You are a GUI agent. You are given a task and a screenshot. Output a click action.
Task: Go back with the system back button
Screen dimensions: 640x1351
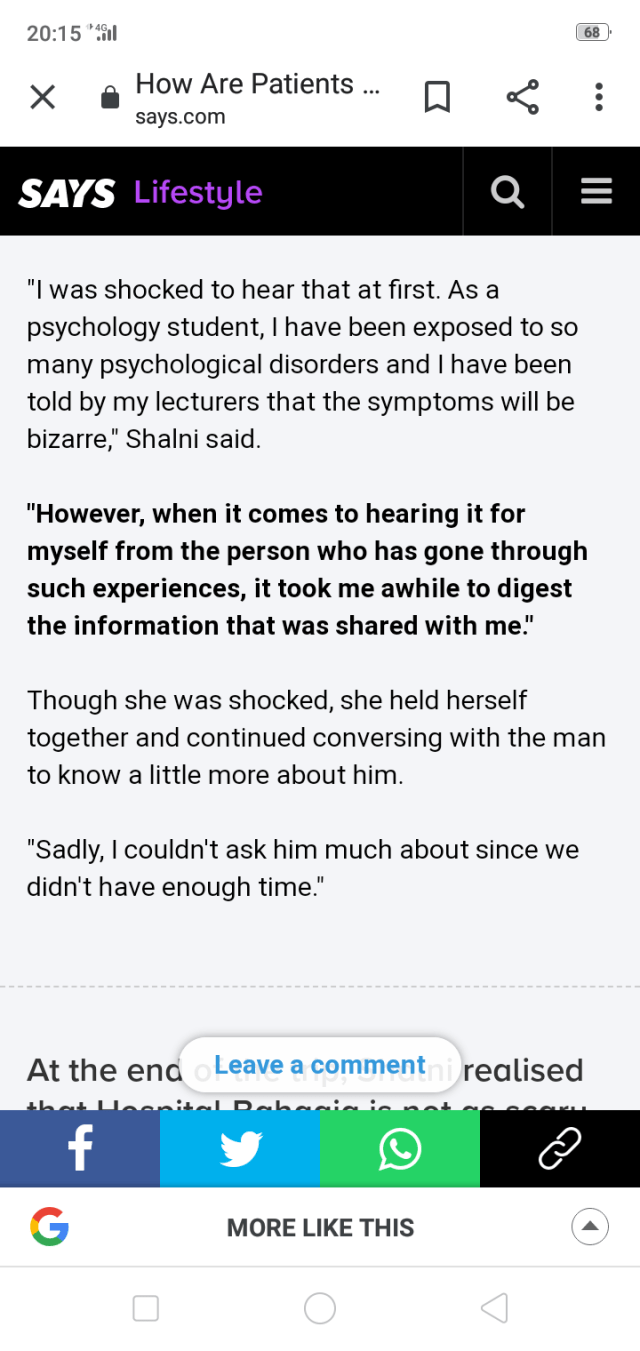[x=494, y=1308]
